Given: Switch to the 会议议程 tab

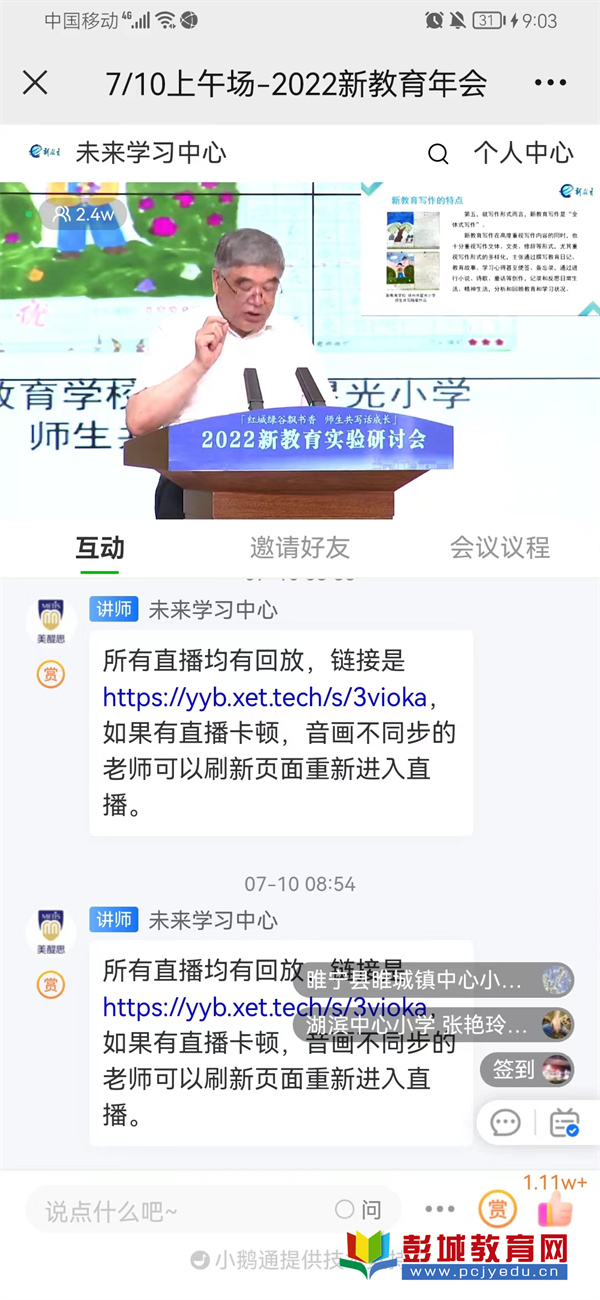Looking at the screenshot, I should [x=499, y=548].
